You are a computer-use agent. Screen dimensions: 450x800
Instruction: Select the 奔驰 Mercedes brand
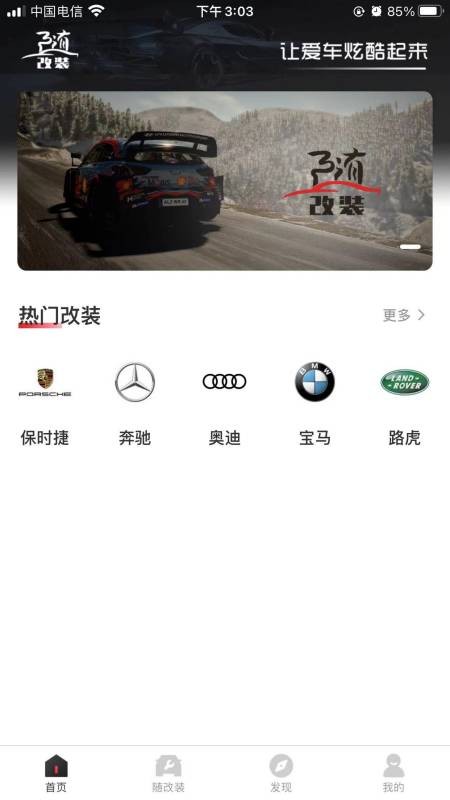tap(135, 403)
